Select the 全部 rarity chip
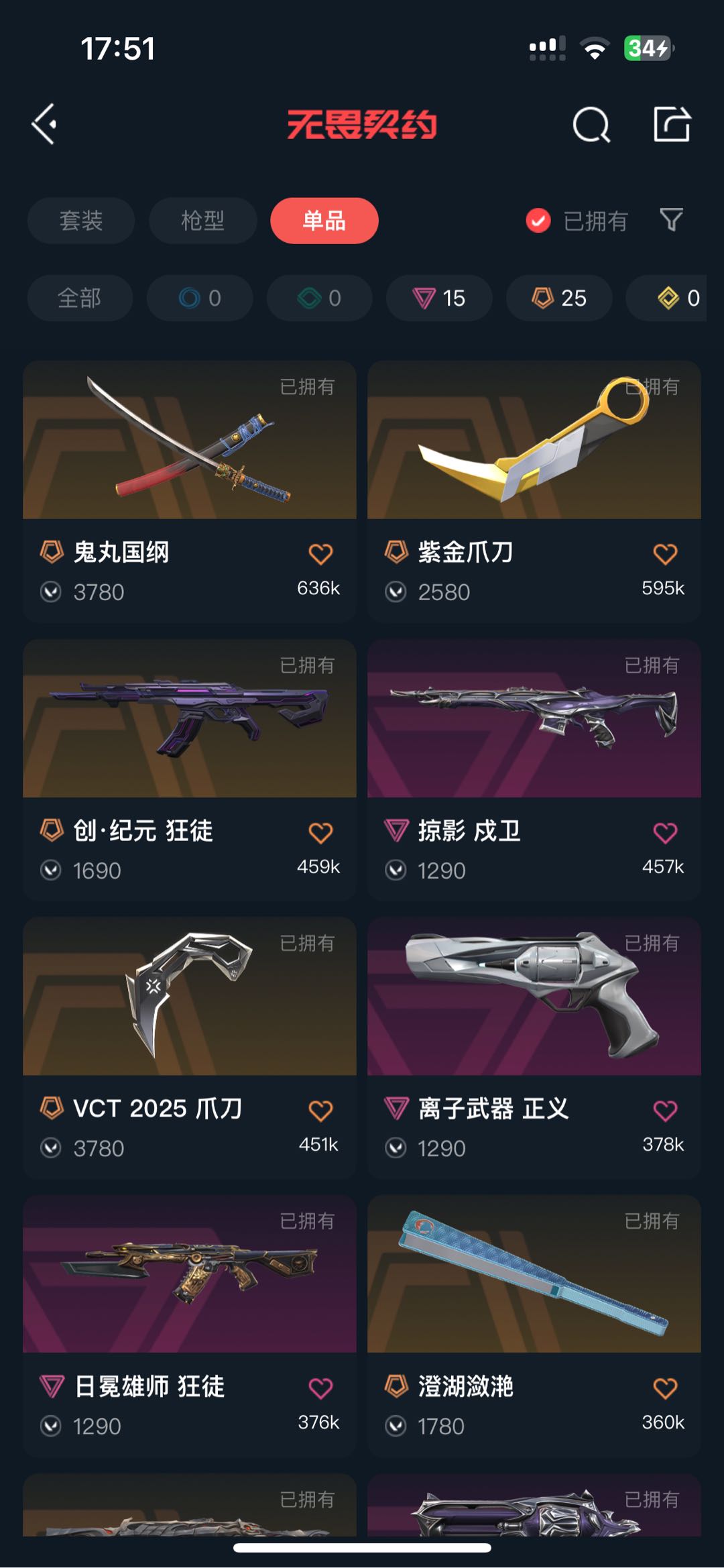The image size is (724, 1568). [80, 298]
